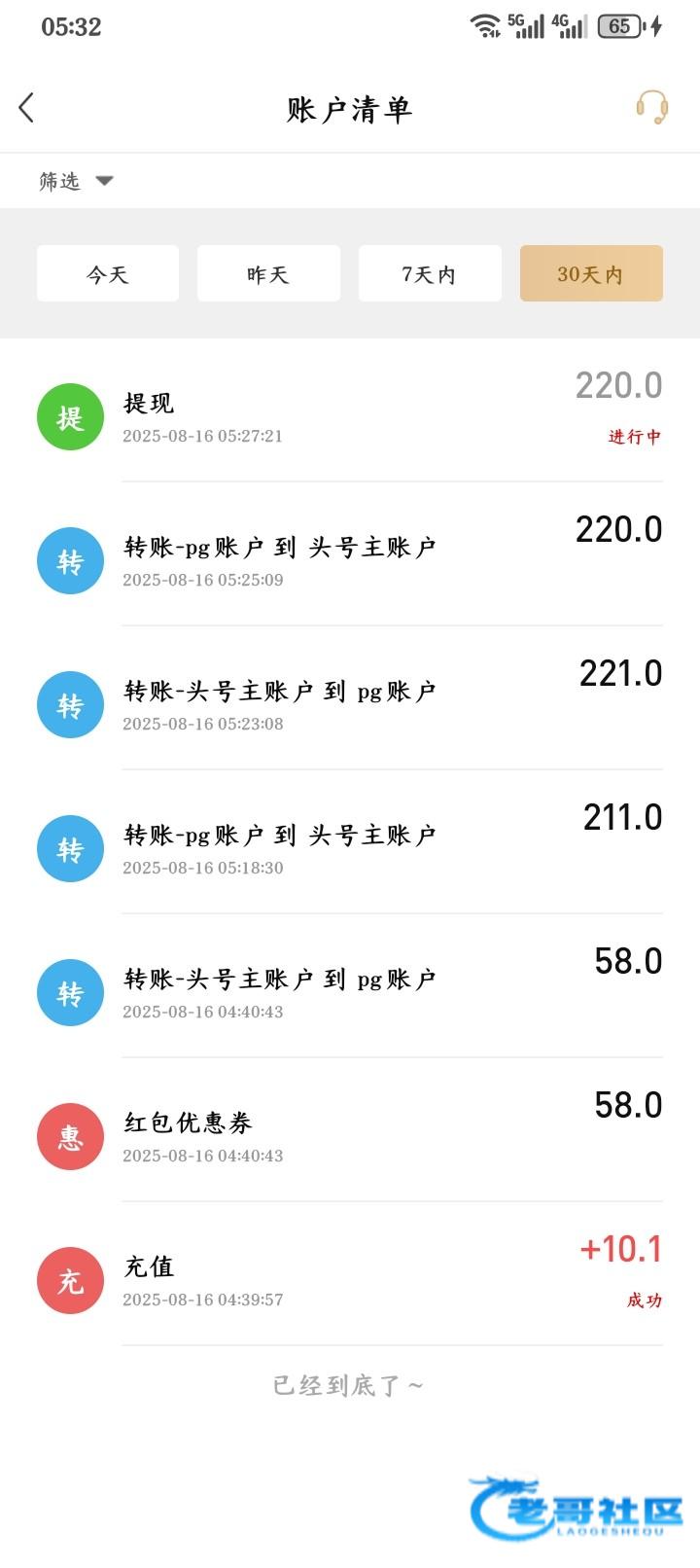Expand the 筛选 filter dropdown
Screen dimensions: 700x1568
point(76,181)
